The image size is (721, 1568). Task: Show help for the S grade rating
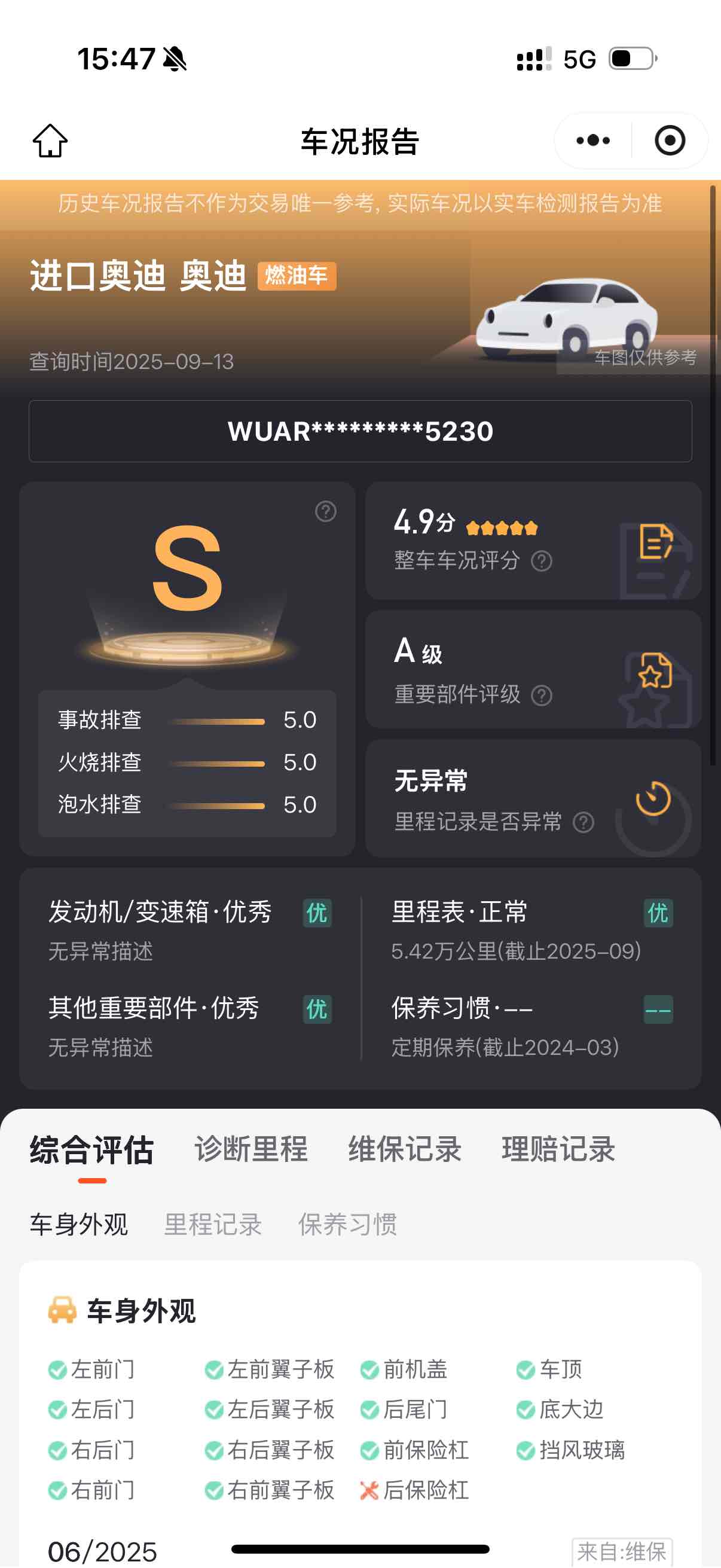(x=325, y=511)
